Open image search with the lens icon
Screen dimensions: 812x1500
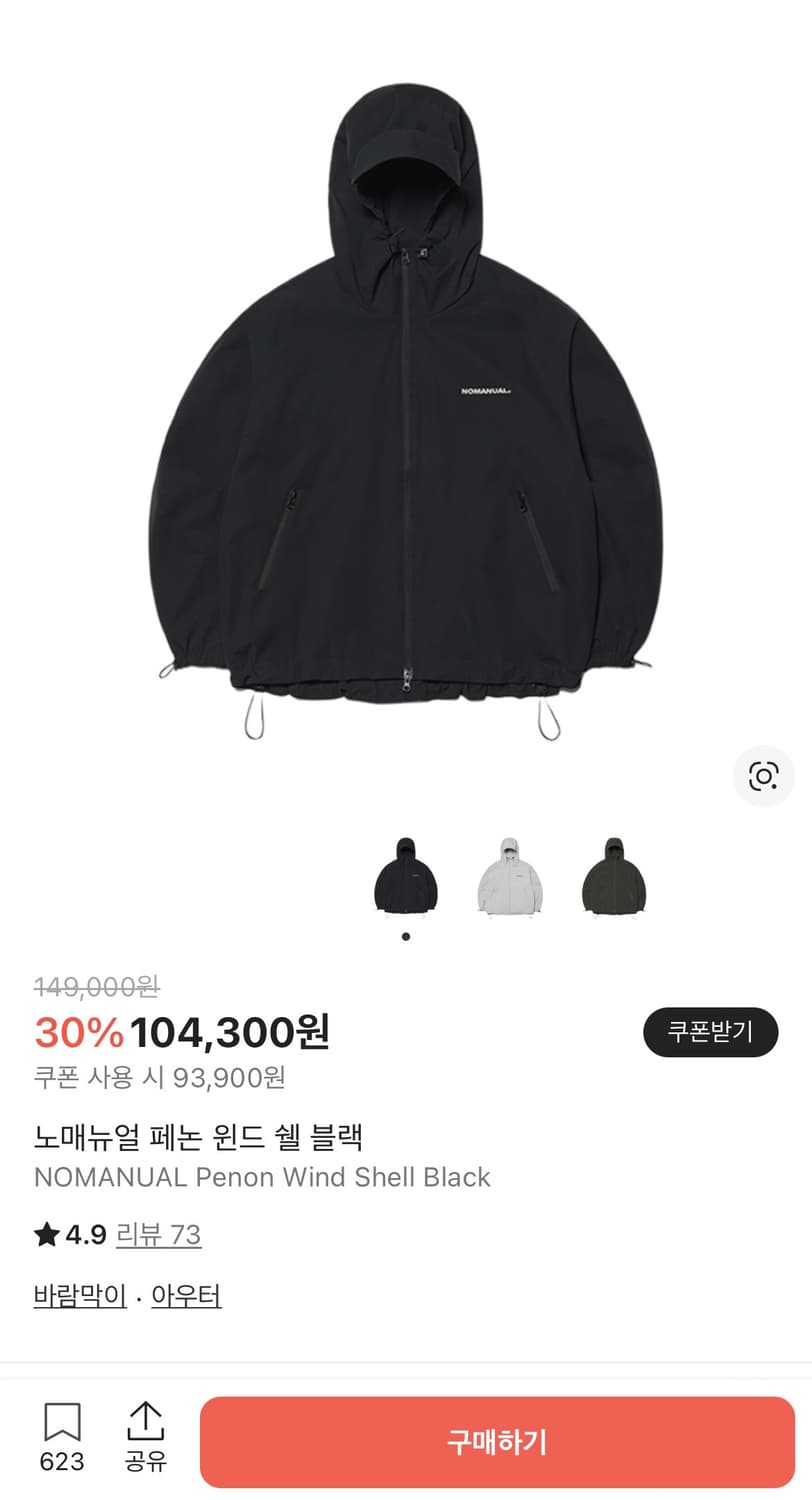point(764,775)
